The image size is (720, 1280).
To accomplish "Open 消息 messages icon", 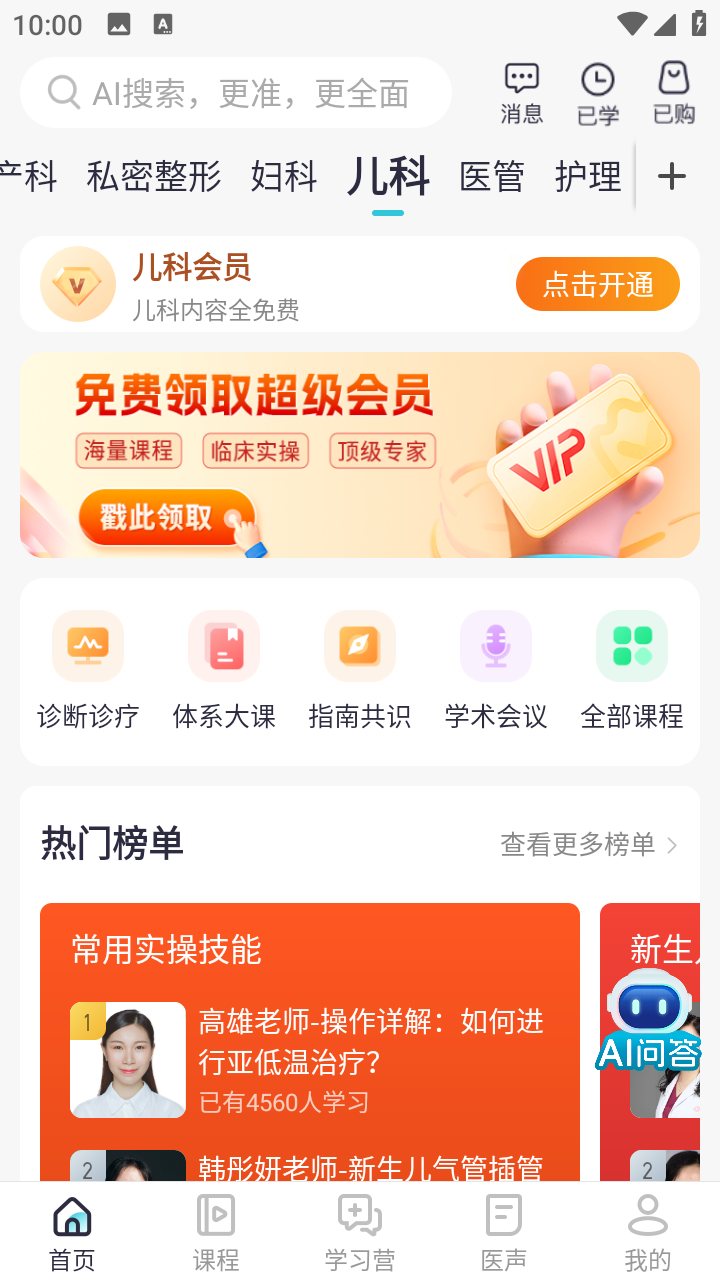I will click(x=521, y=93).
